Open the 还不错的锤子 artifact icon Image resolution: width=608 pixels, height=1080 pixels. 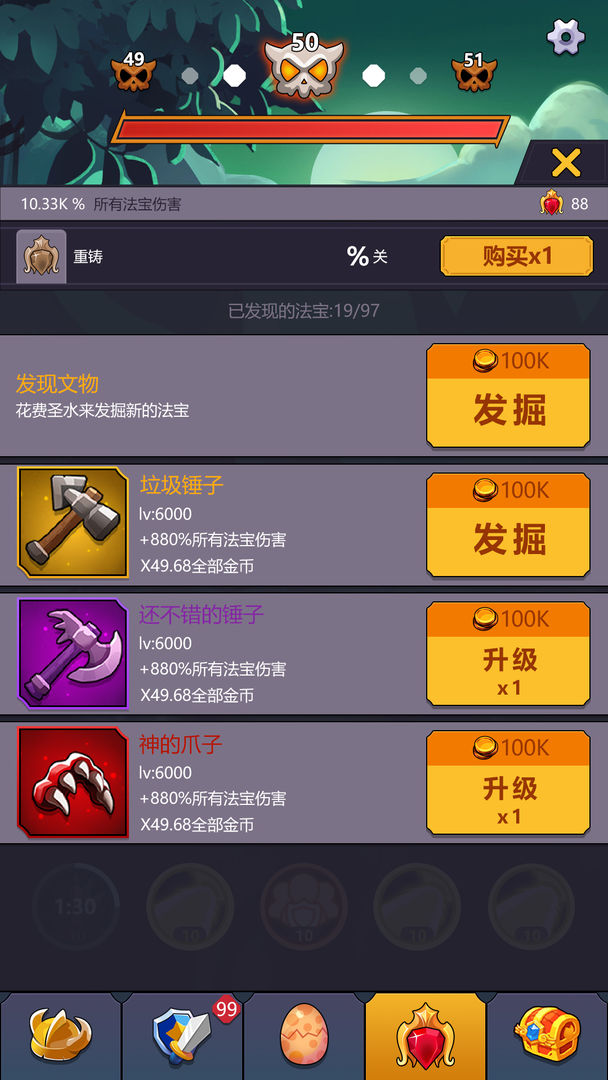tap(73, 653)
